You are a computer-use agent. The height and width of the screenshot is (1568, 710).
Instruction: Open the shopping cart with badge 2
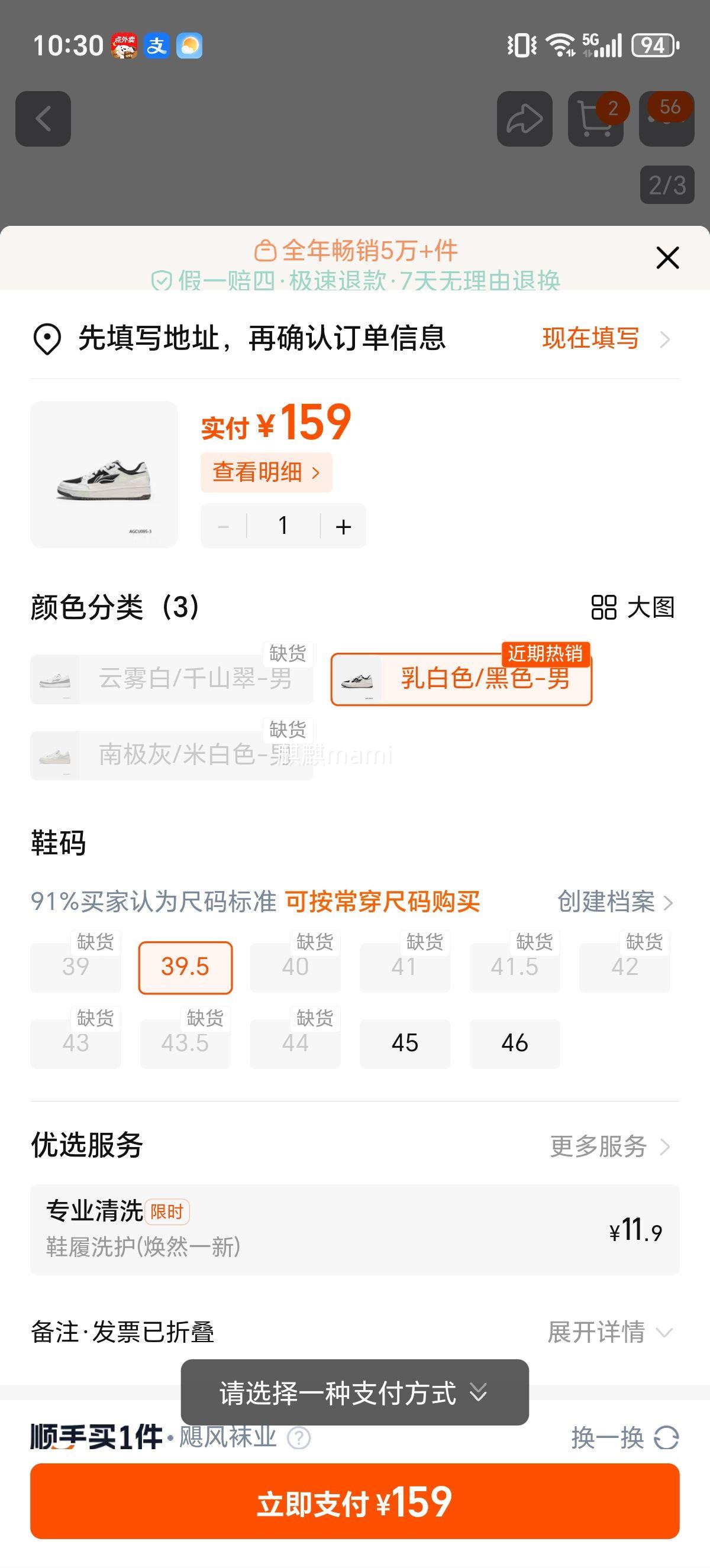pyautogui.click(x=593, y=119)
